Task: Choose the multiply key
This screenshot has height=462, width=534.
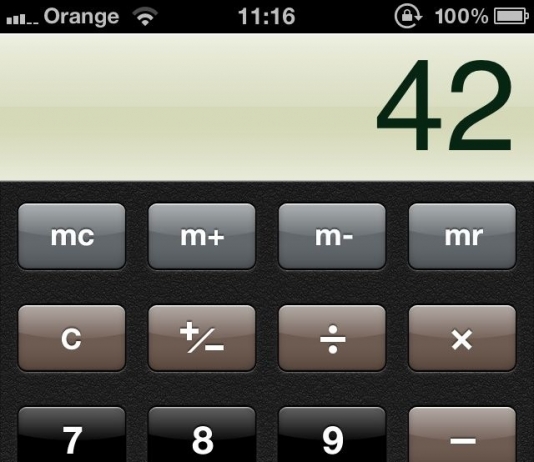Action: coord(462,338)
